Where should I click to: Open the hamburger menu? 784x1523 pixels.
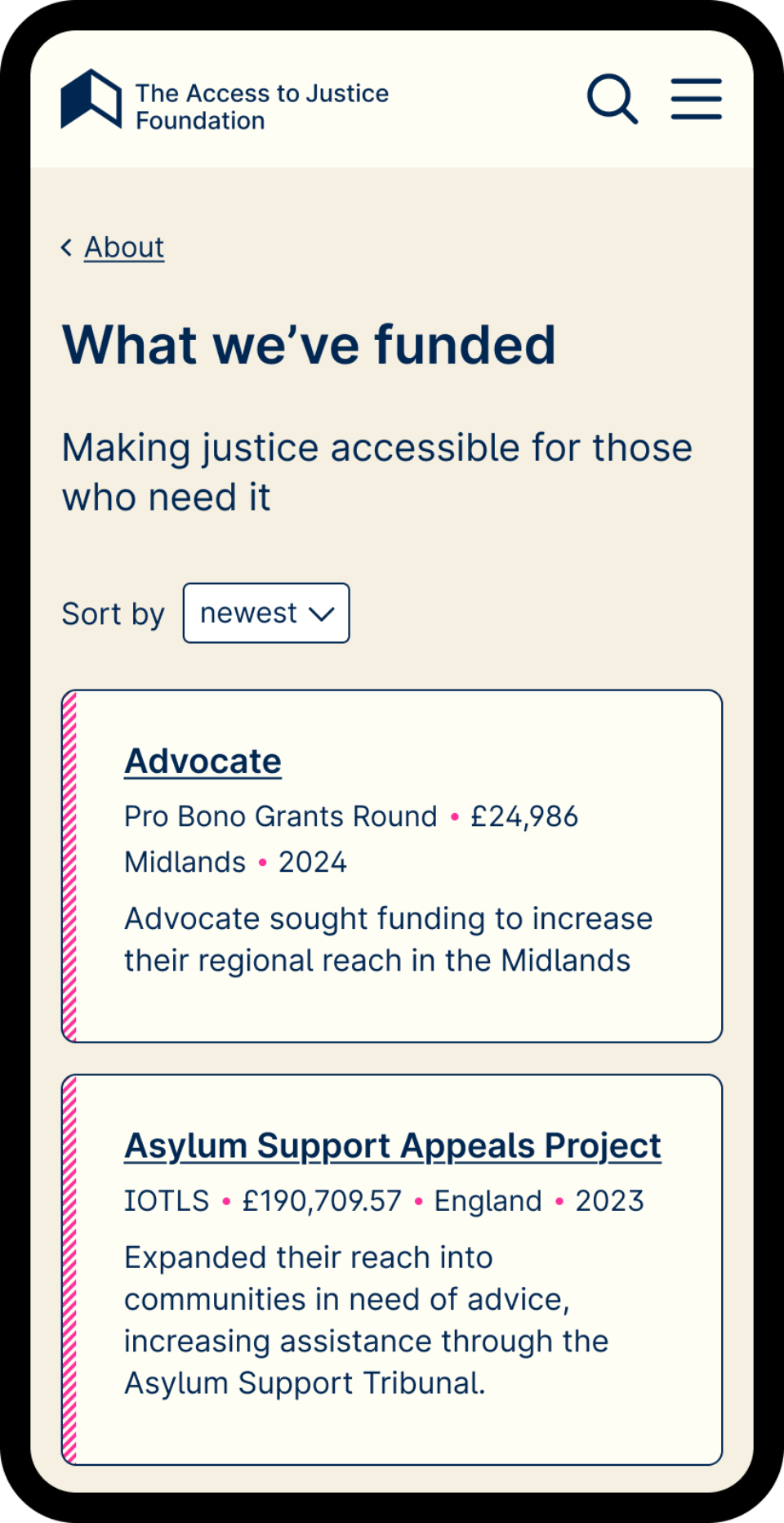[x=696, y=99]
